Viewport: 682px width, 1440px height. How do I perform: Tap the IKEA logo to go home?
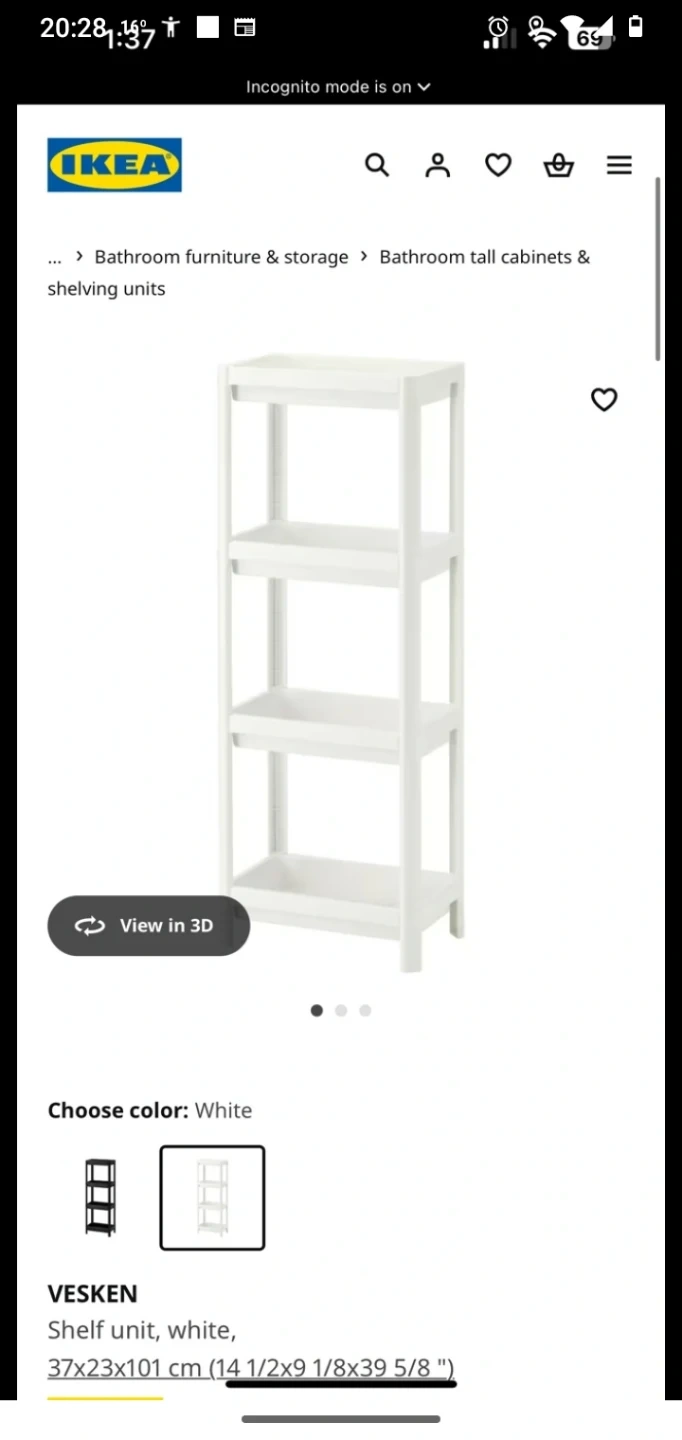(x=114, y=165)
